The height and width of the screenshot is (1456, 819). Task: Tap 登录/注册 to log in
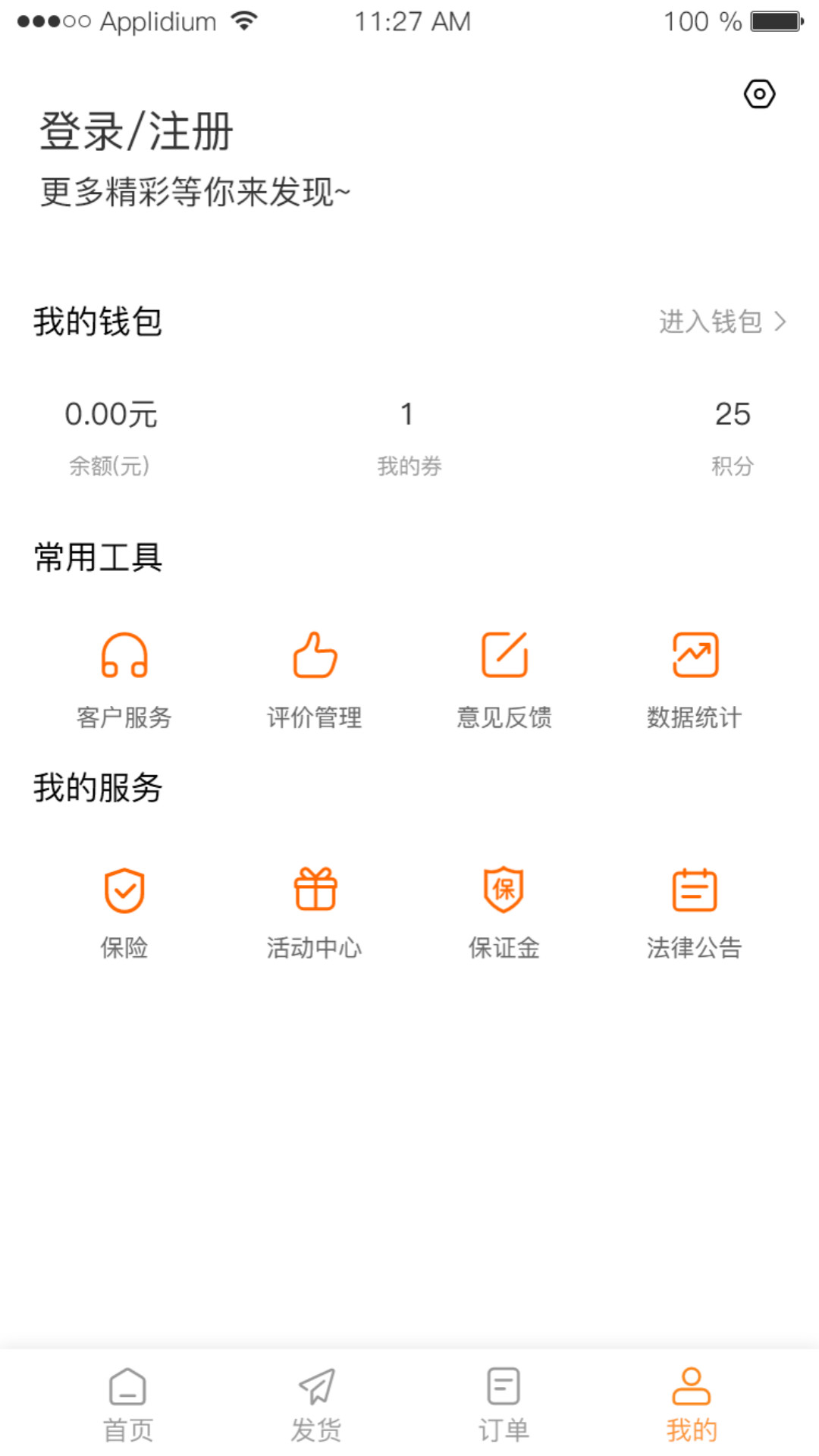click(x=135, y=130)
